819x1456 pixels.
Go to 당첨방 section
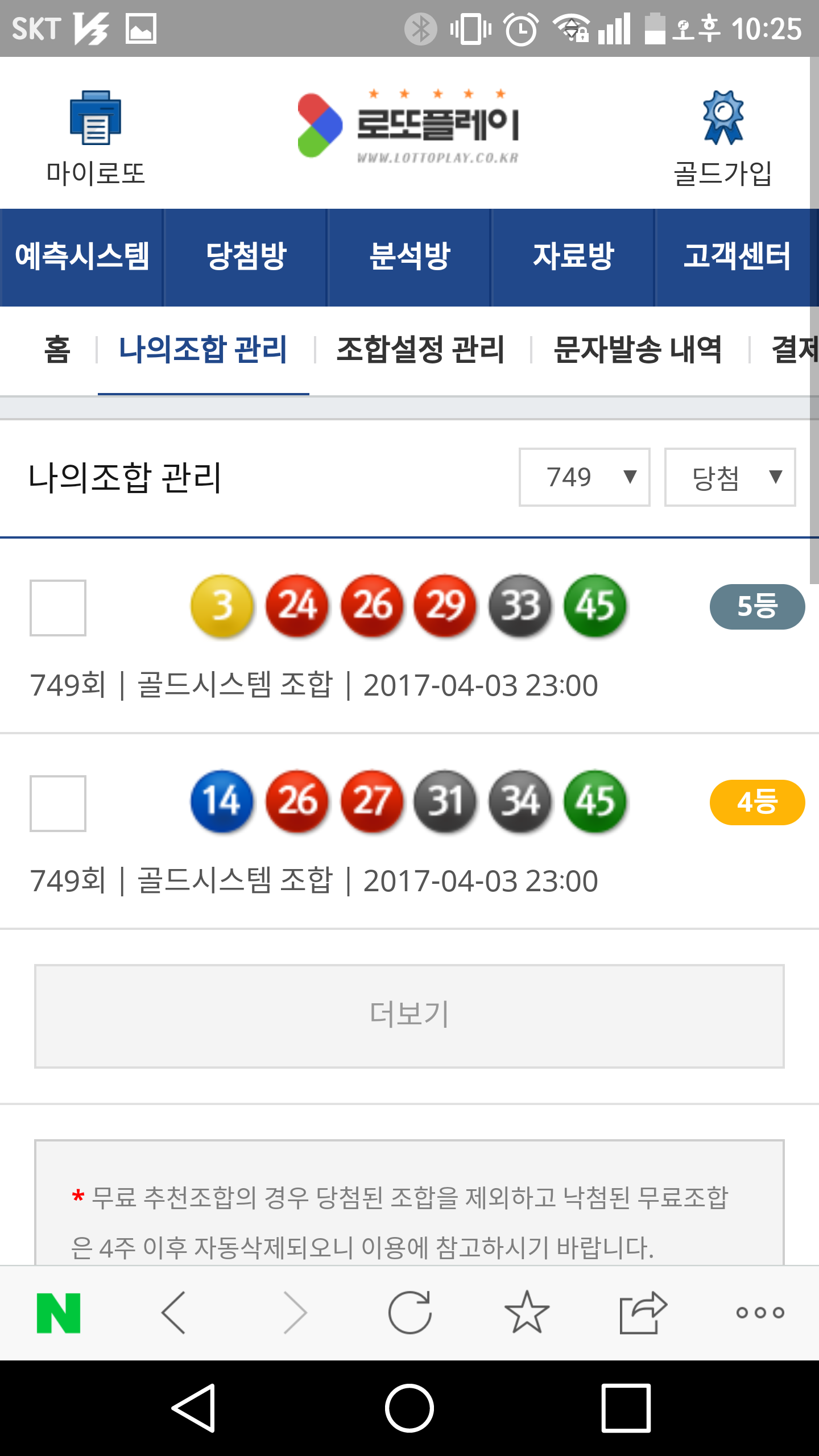tap(246, 257)
